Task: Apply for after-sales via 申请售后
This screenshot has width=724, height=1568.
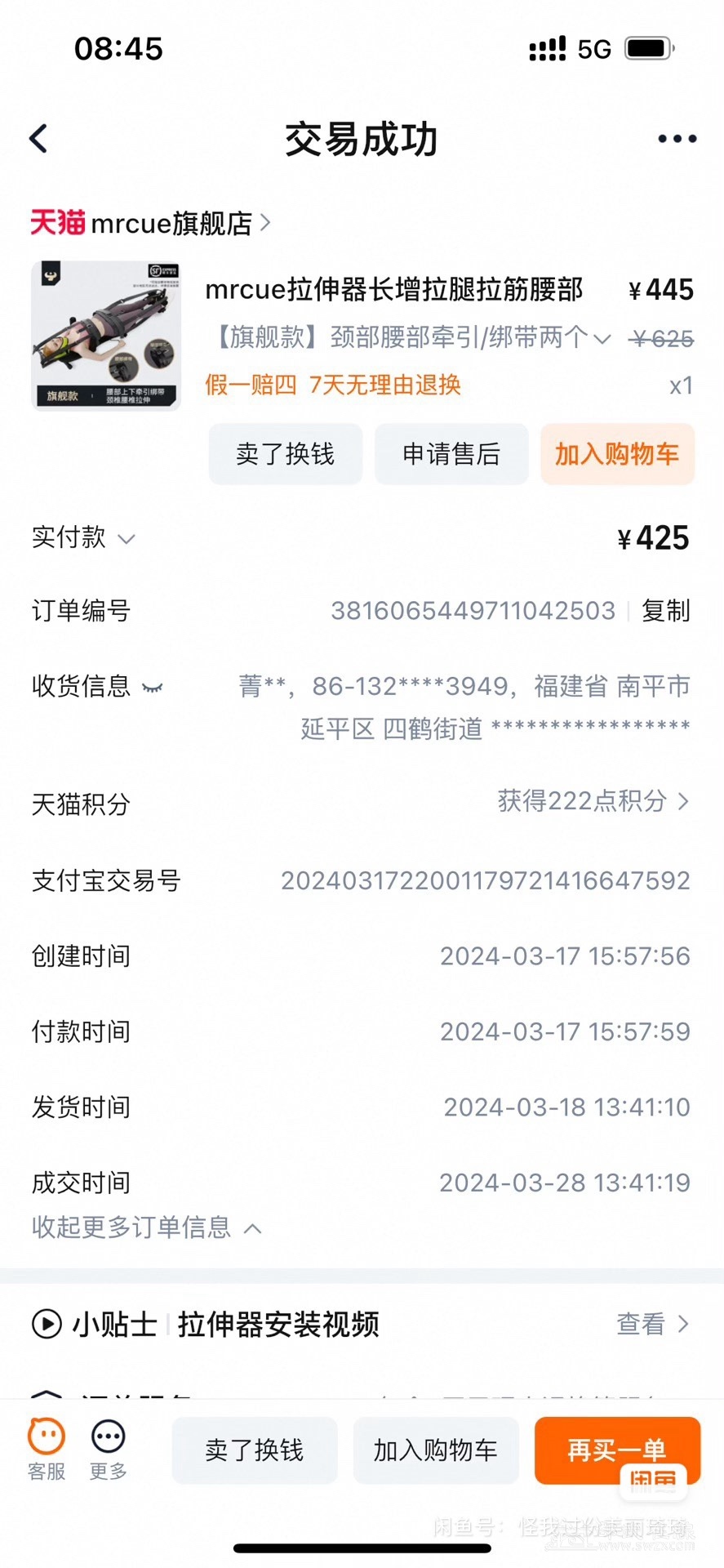Action: tap(451, 454)
